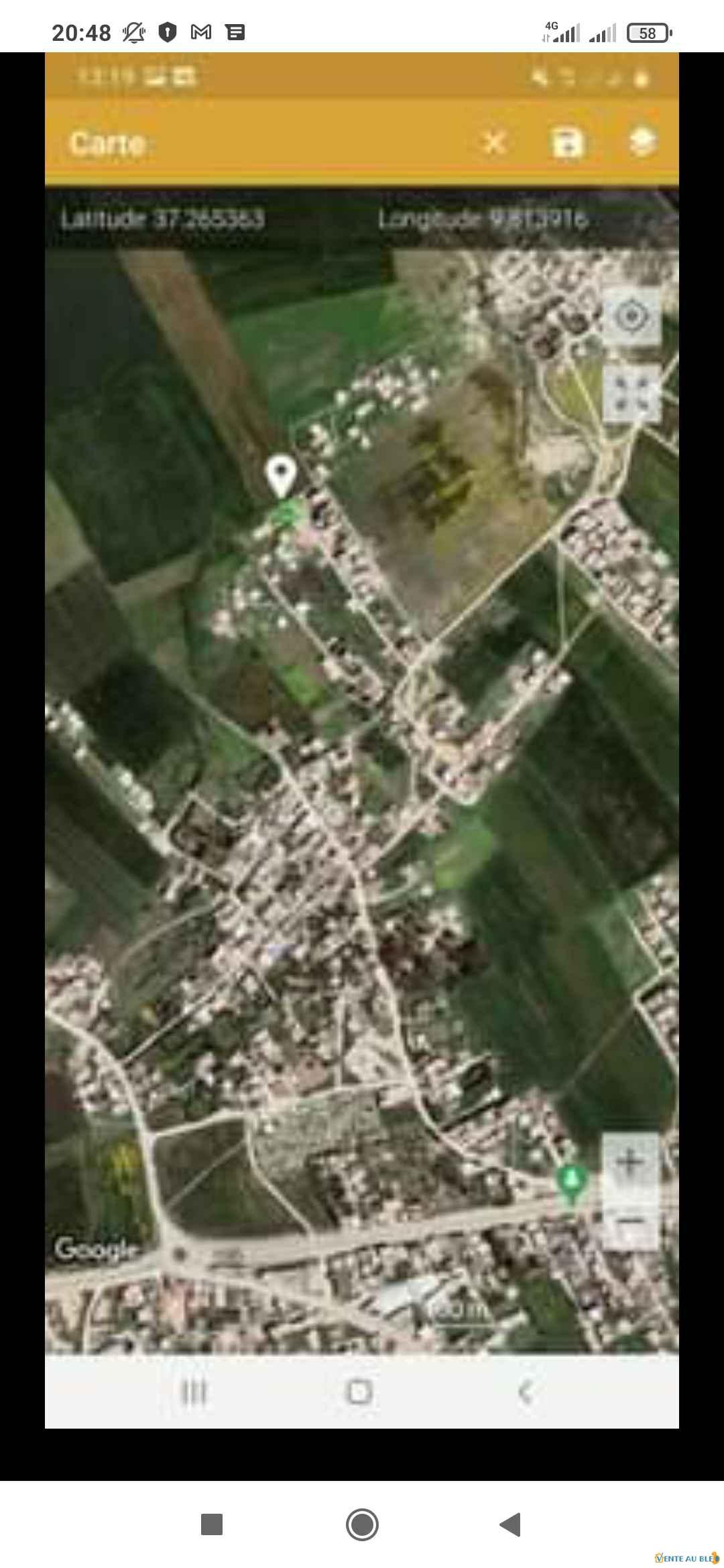Image resolution: width=724 pixels, height=1568 pixels.
Task: Tap the system home button
Action: pyautogui.click(x=362, y=1524)
